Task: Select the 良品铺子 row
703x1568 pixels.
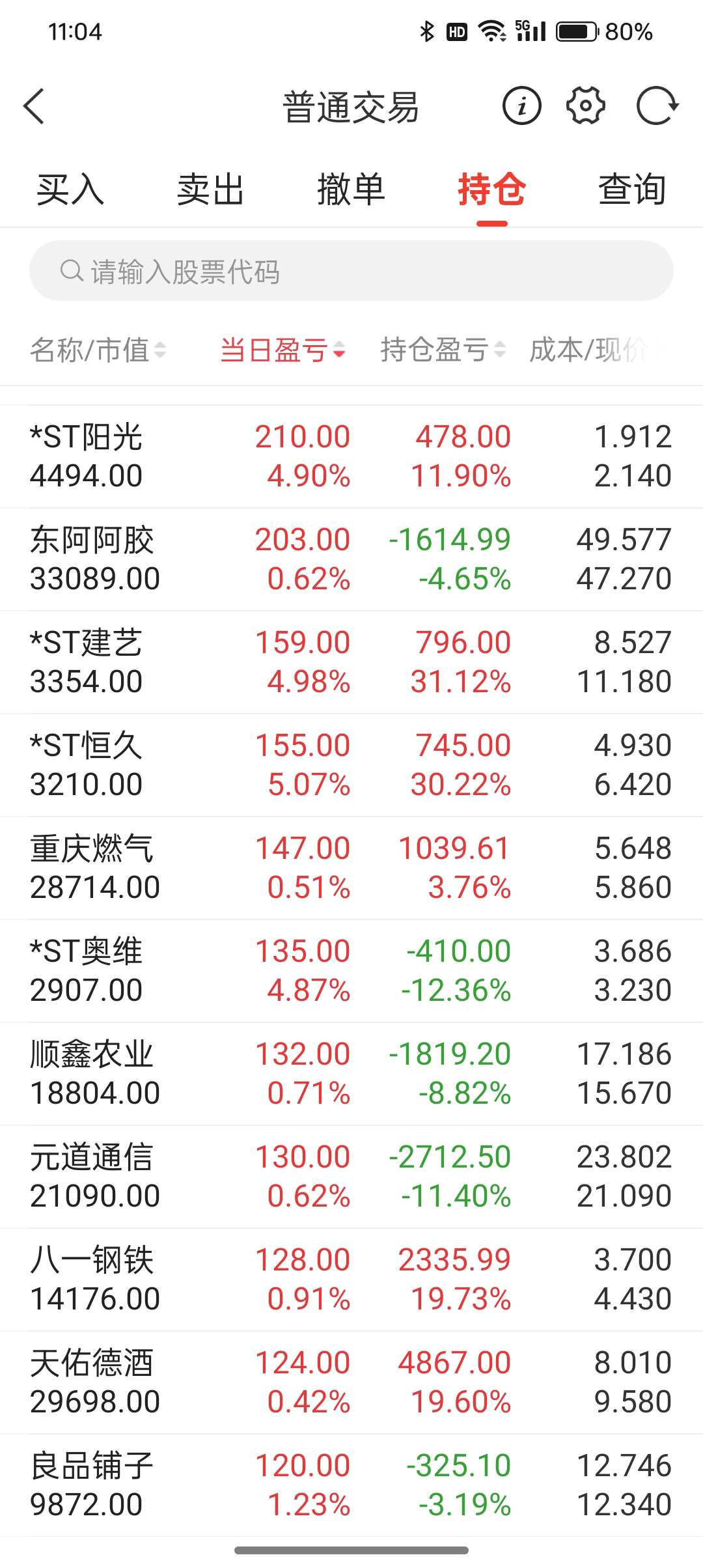Action: pyautogui.click(x=351, y=1485)
